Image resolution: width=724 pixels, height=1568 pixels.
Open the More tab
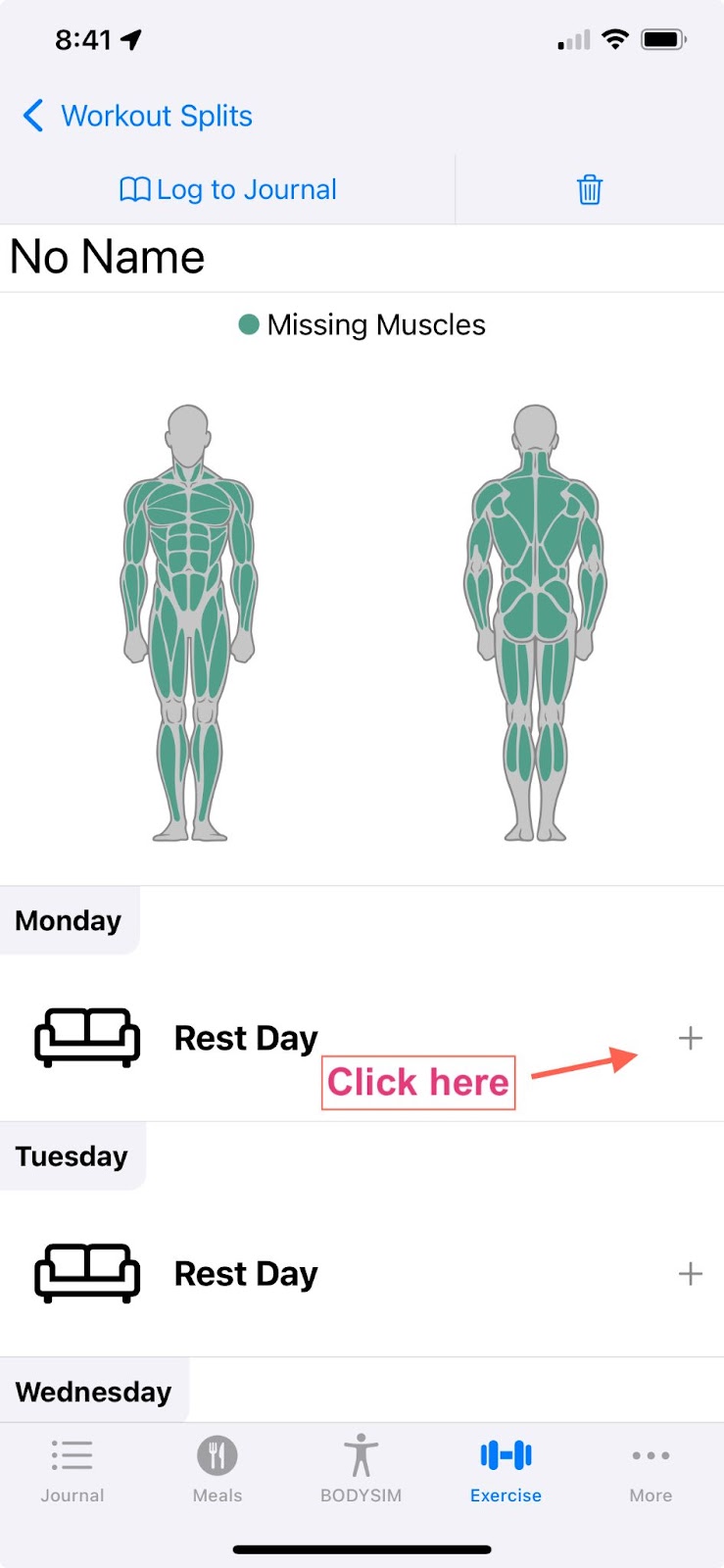pos(651,1470)
